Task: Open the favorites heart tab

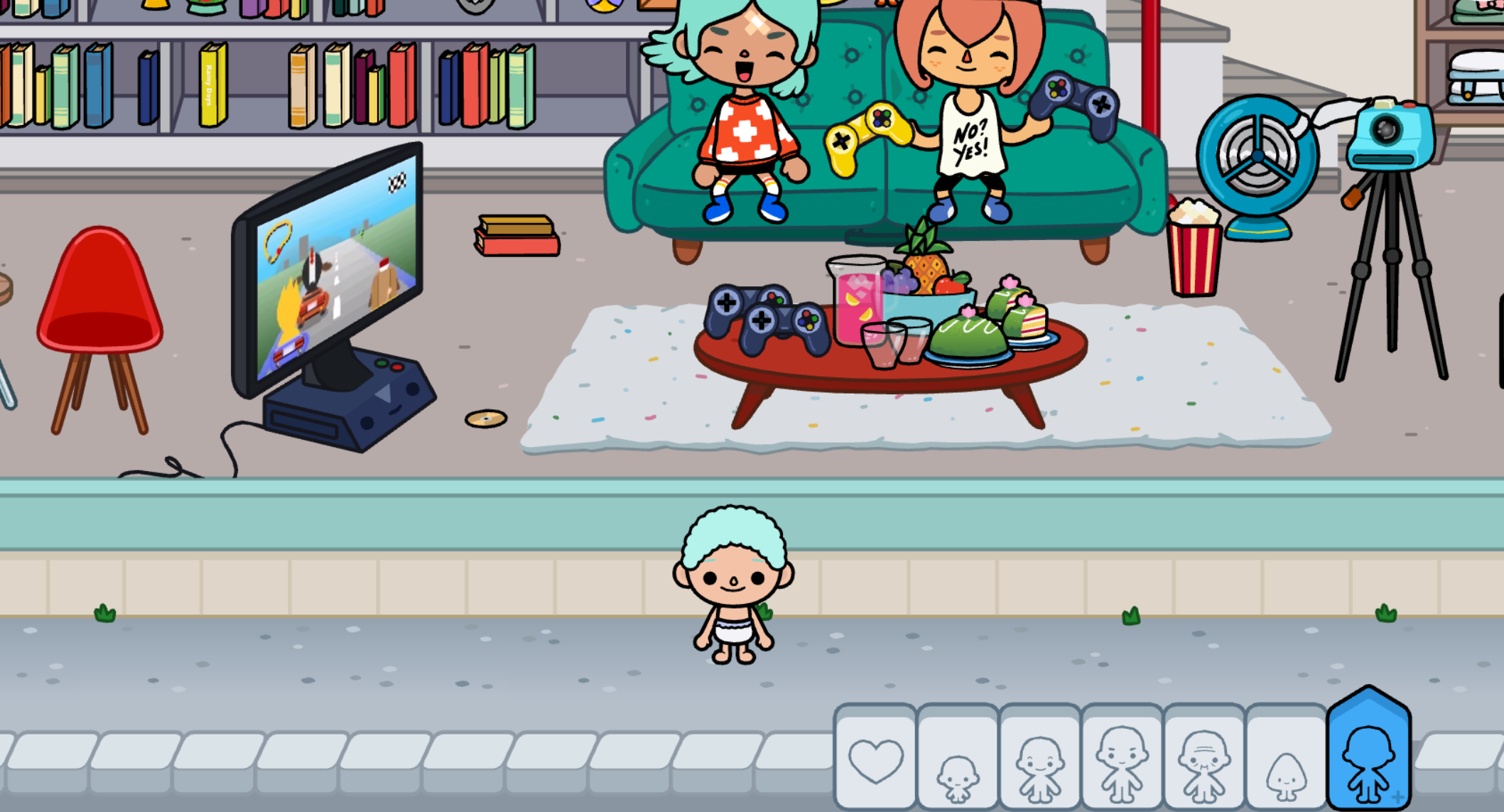Action: (x=875, y=760)
